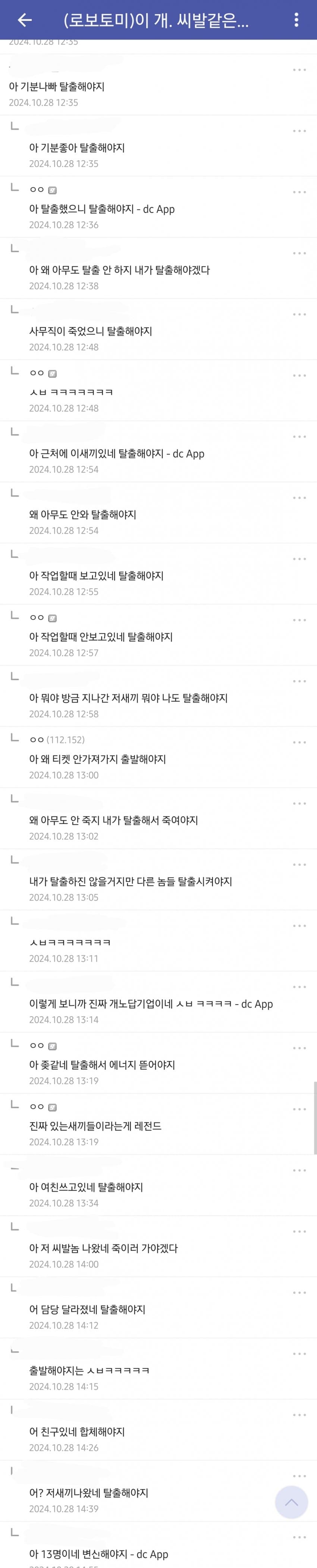The height and width of the screenshot is (1568, 317).
Task: Open the overflow menu in the app bar
Action: [296, 20]
